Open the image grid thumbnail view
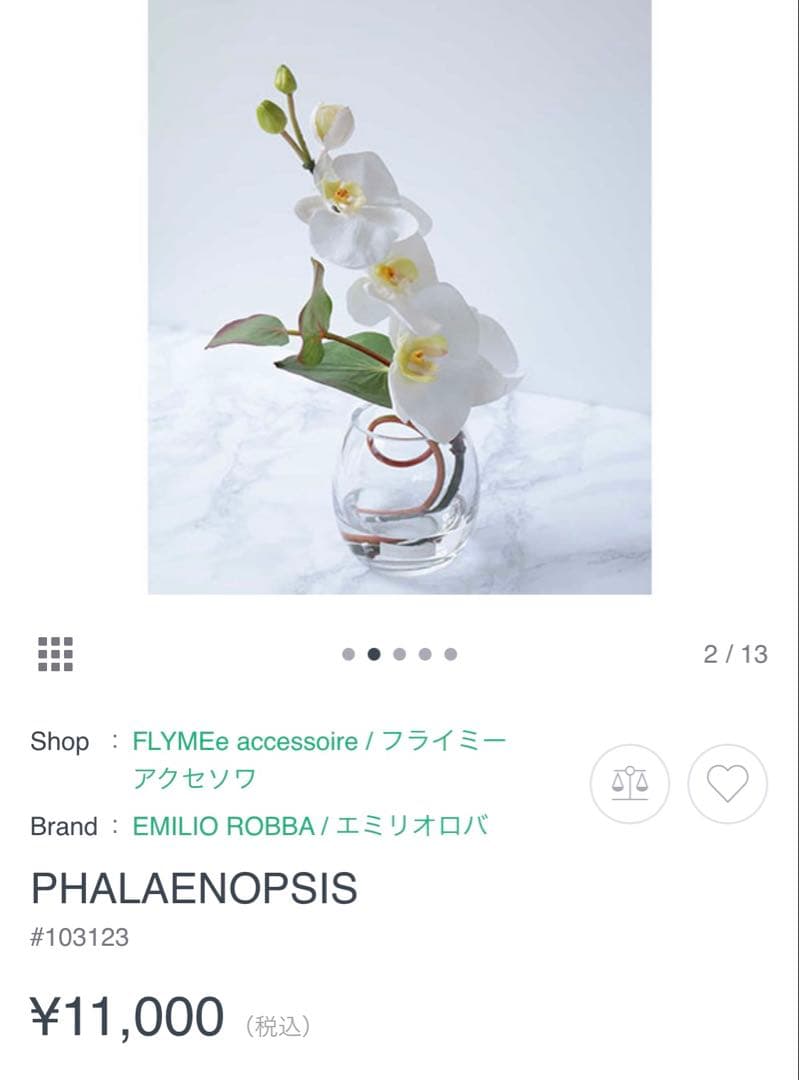 pyautogui.click(x=56, y=653)
